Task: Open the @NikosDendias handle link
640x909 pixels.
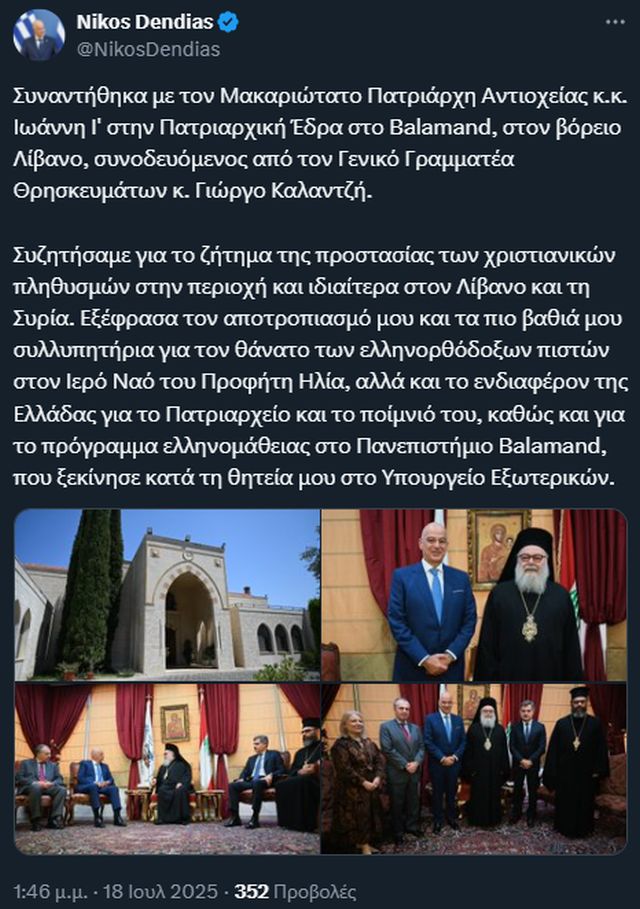Action: tap(148, 48)
